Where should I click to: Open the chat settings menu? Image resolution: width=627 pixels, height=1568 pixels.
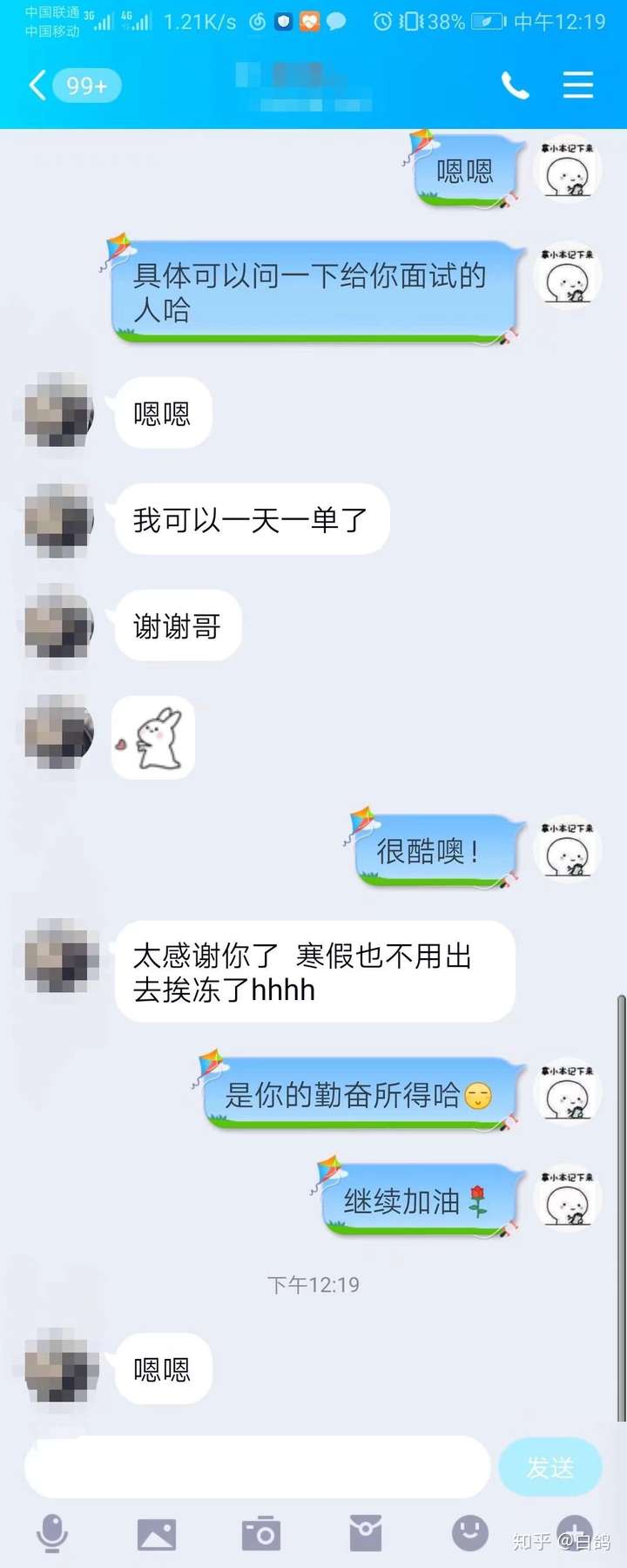(578, 85)
